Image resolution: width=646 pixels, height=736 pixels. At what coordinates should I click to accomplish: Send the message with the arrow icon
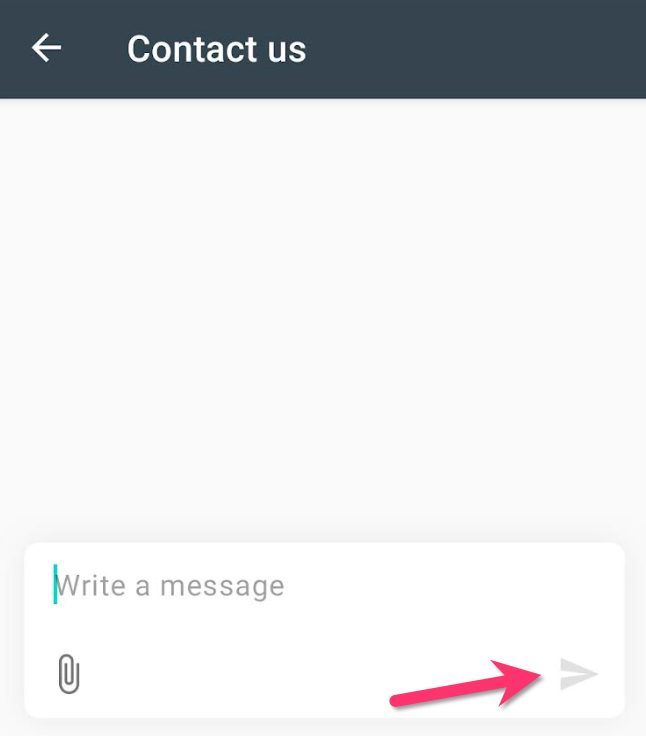tap(578, 674)
